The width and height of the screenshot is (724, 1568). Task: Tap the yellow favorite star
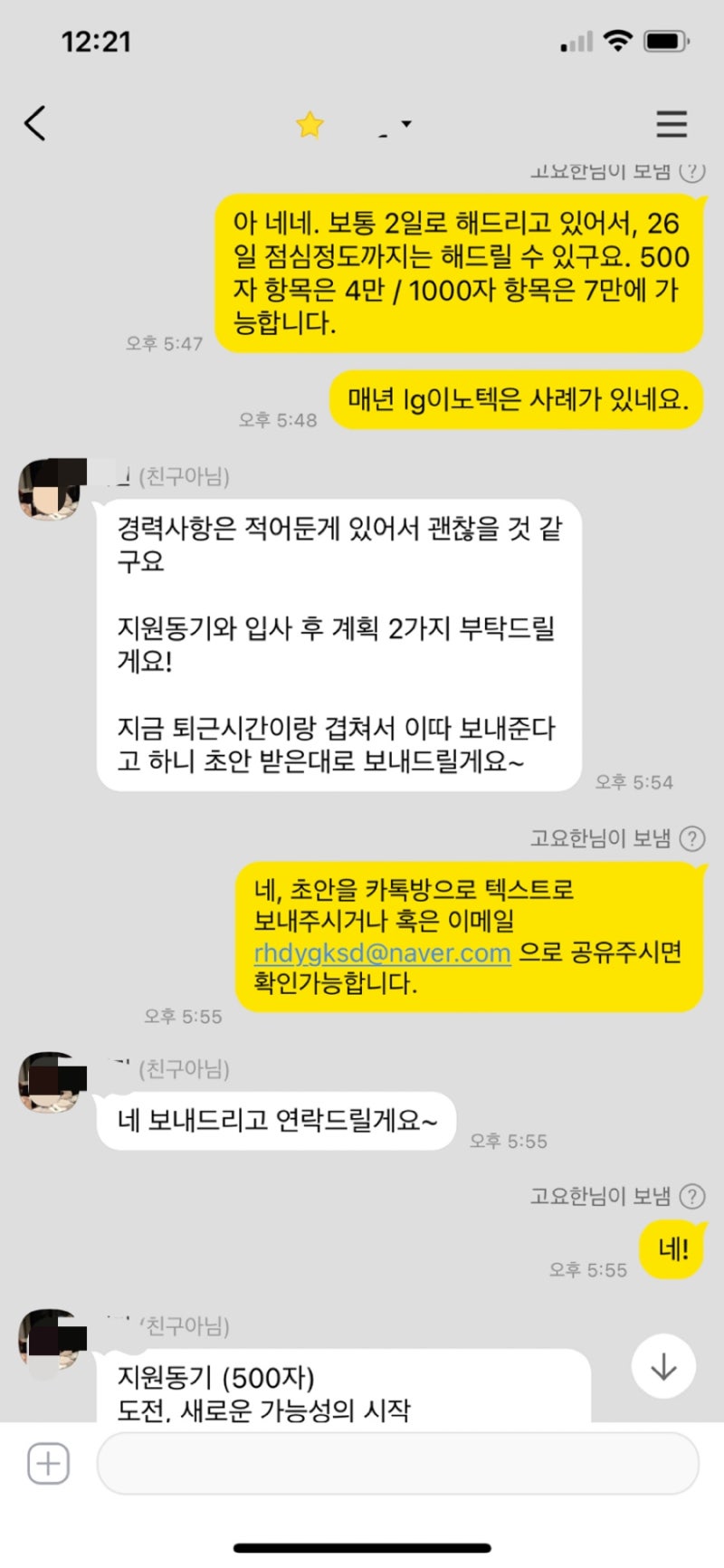pyautogui.click(x=310, y=124)
